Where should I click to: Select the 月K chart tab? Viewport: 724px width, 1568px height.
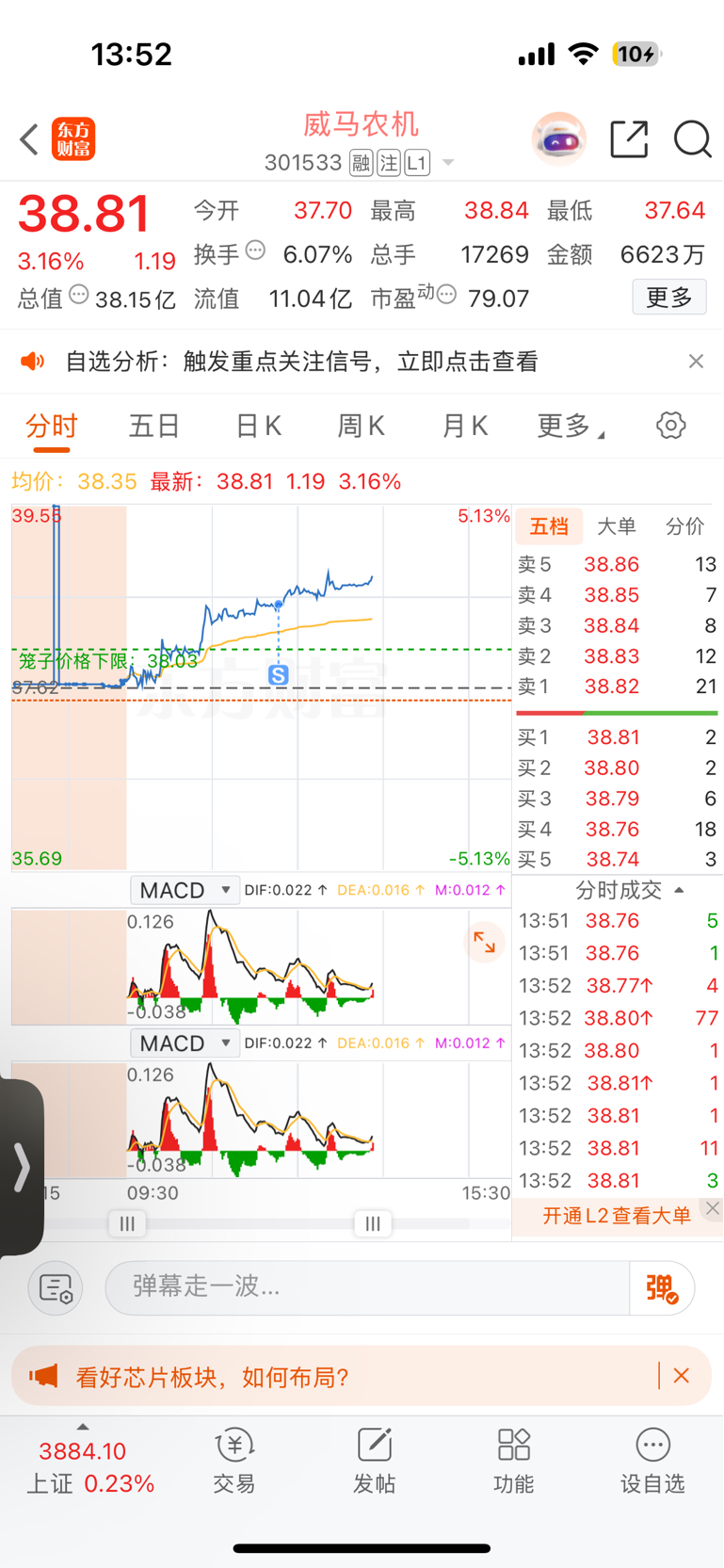click(464, 427)
